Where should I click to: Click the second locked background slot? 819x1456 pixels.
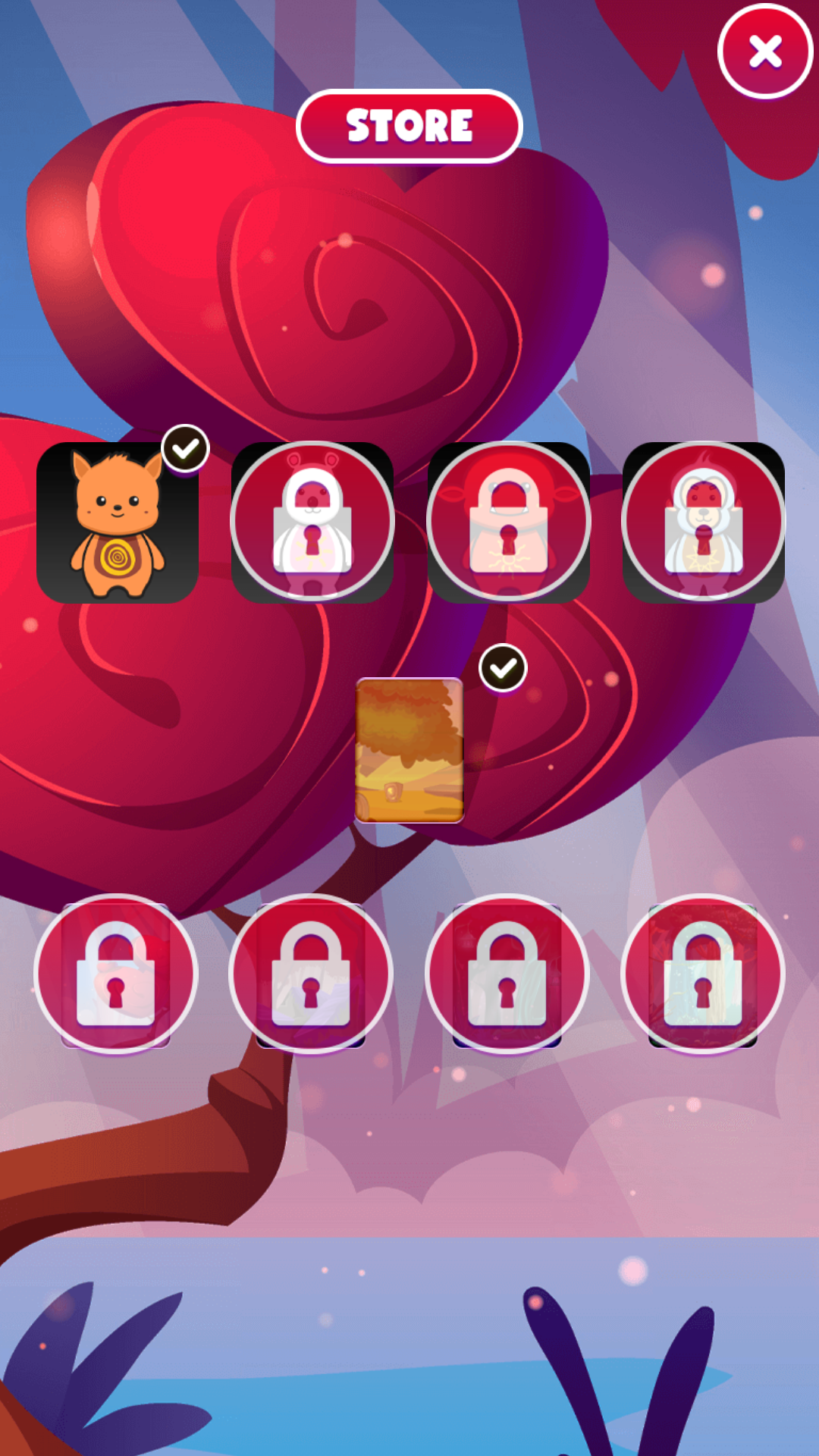pyautogui.click(x=312, y=976)
